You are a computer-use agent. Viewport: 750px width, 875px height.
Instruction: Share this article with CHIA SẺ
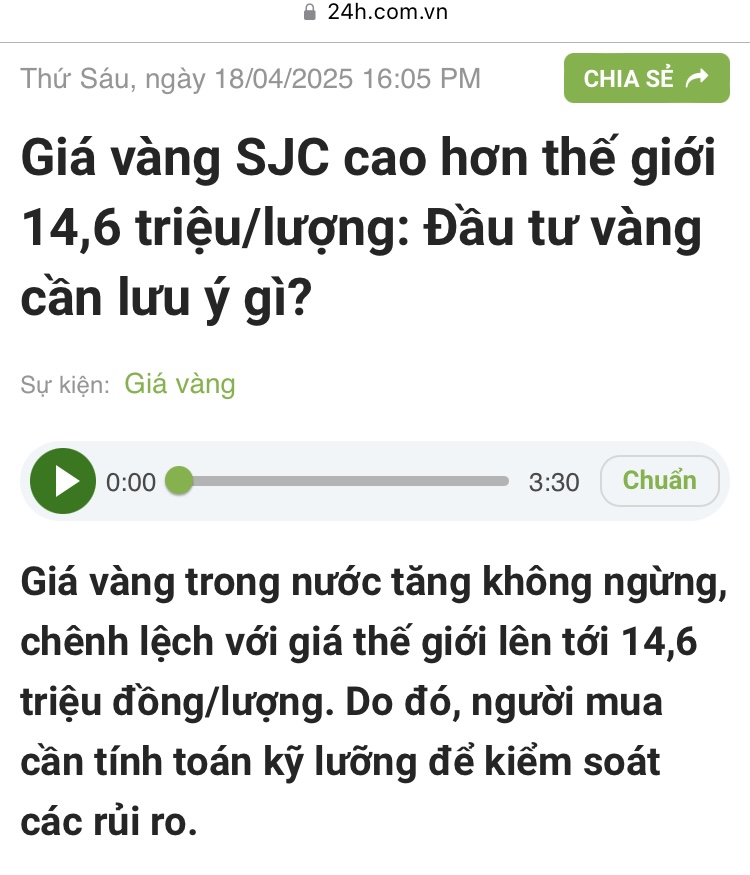(x=646, y=79)
